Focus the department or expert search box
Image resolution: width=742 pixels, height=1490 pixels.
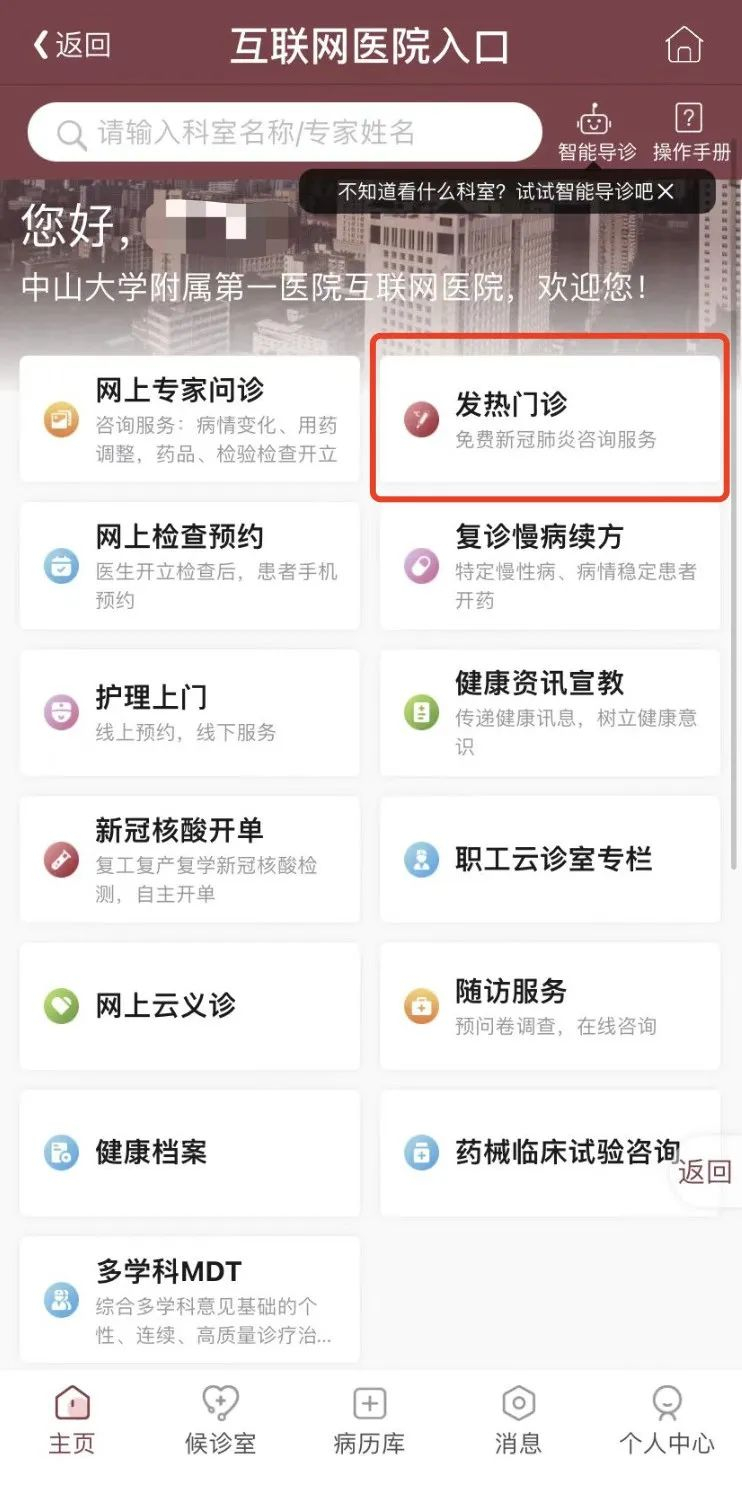pos(285,132)
